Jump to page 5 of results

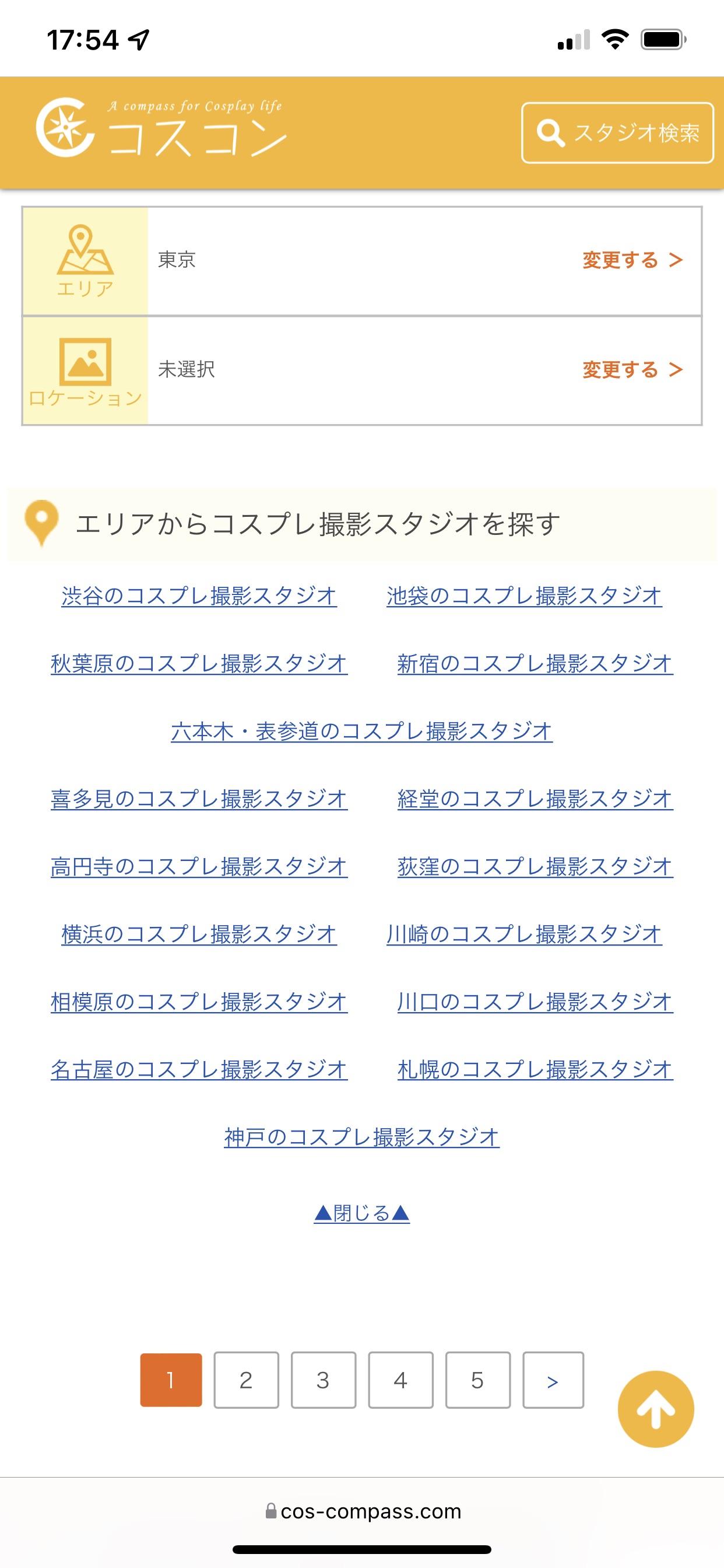477,1380
